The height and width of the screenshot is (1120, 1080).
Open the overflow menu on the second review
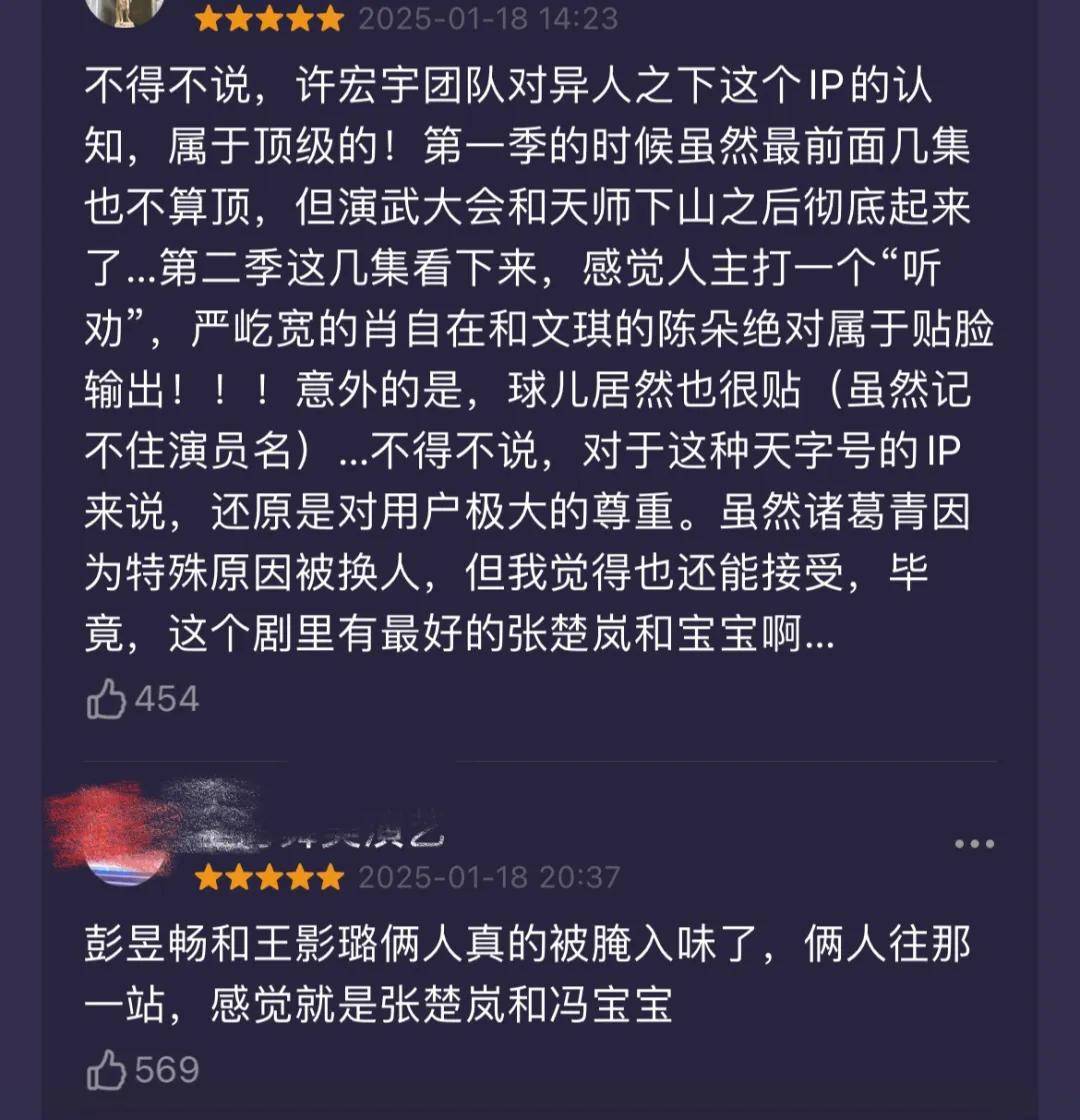(973, 844)
